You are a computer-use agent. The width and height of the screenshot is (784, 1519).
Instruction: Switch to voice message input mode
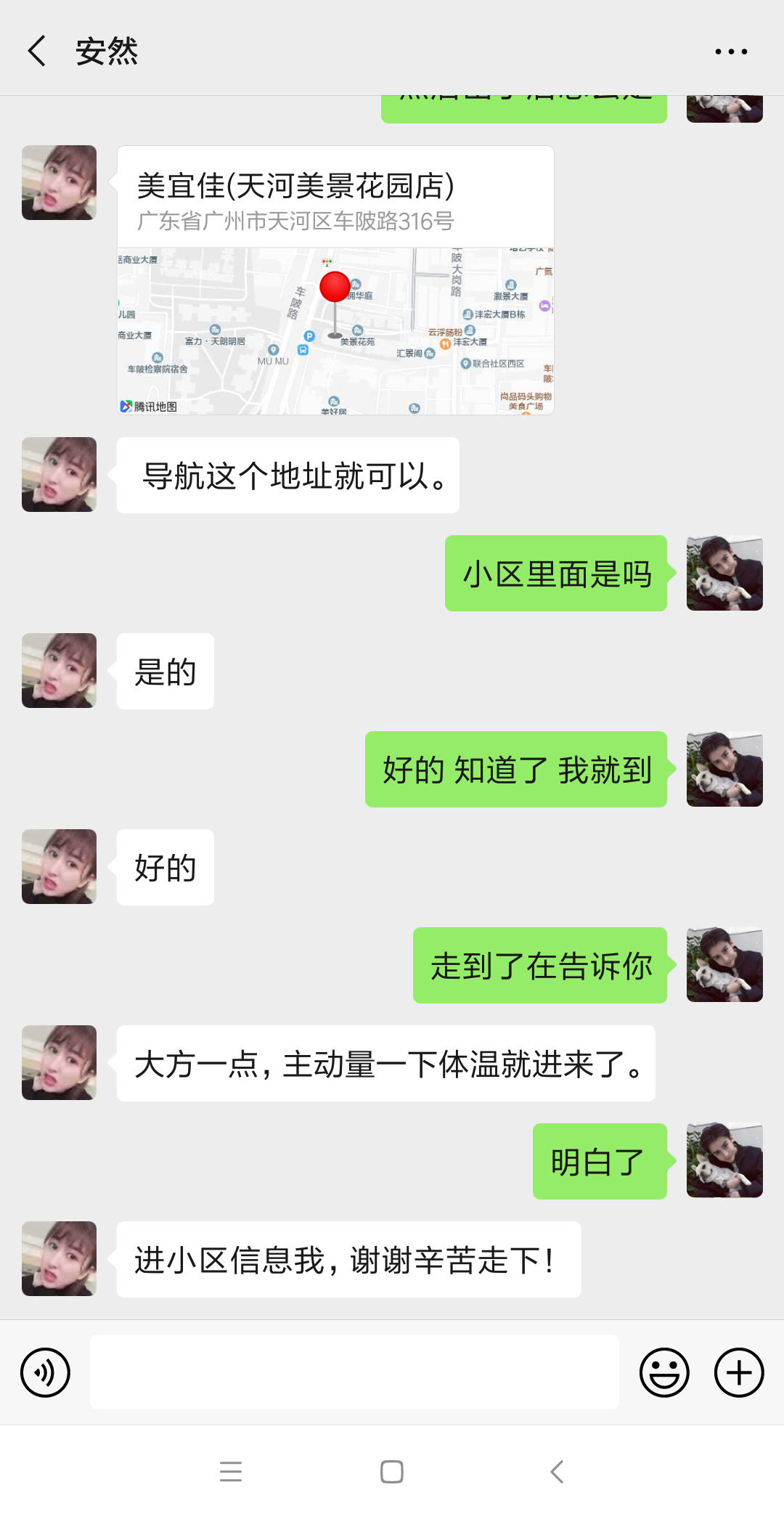(x=45, y=1372)
